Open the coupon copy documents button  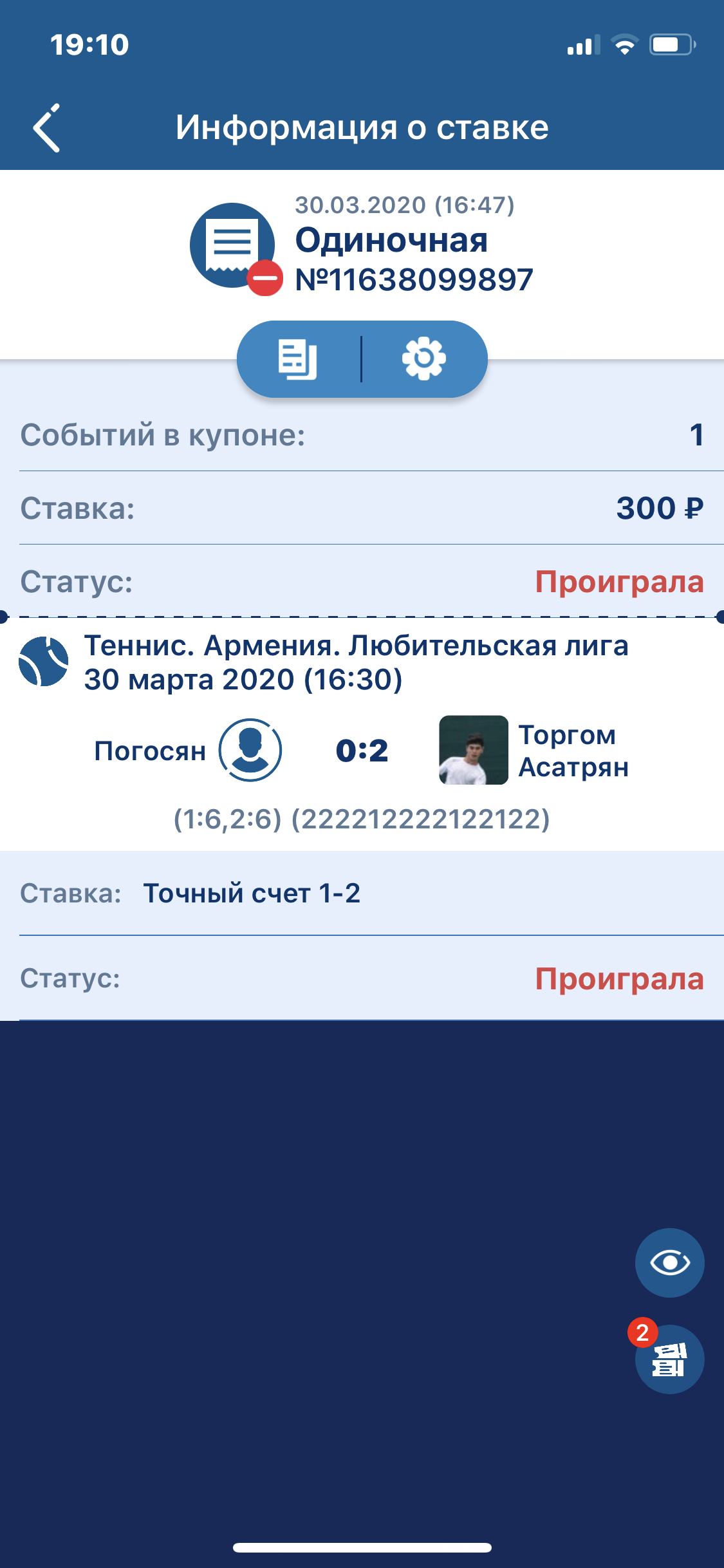[297, 359]
